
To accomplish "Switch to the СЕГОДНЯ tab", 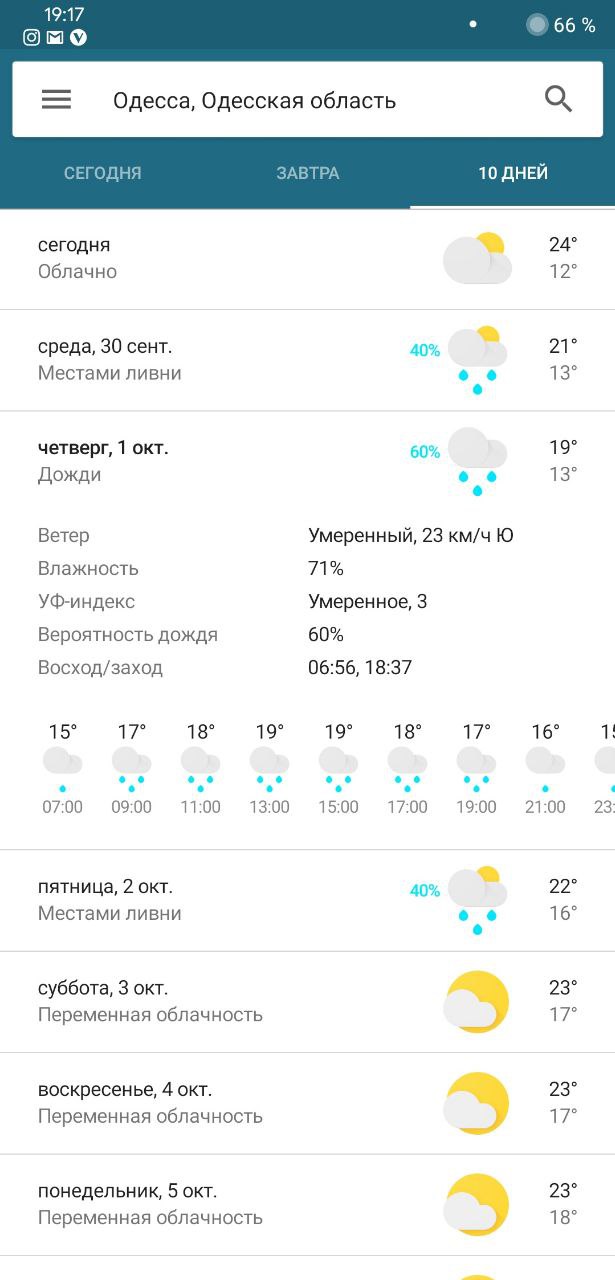I will click(103, 173).
